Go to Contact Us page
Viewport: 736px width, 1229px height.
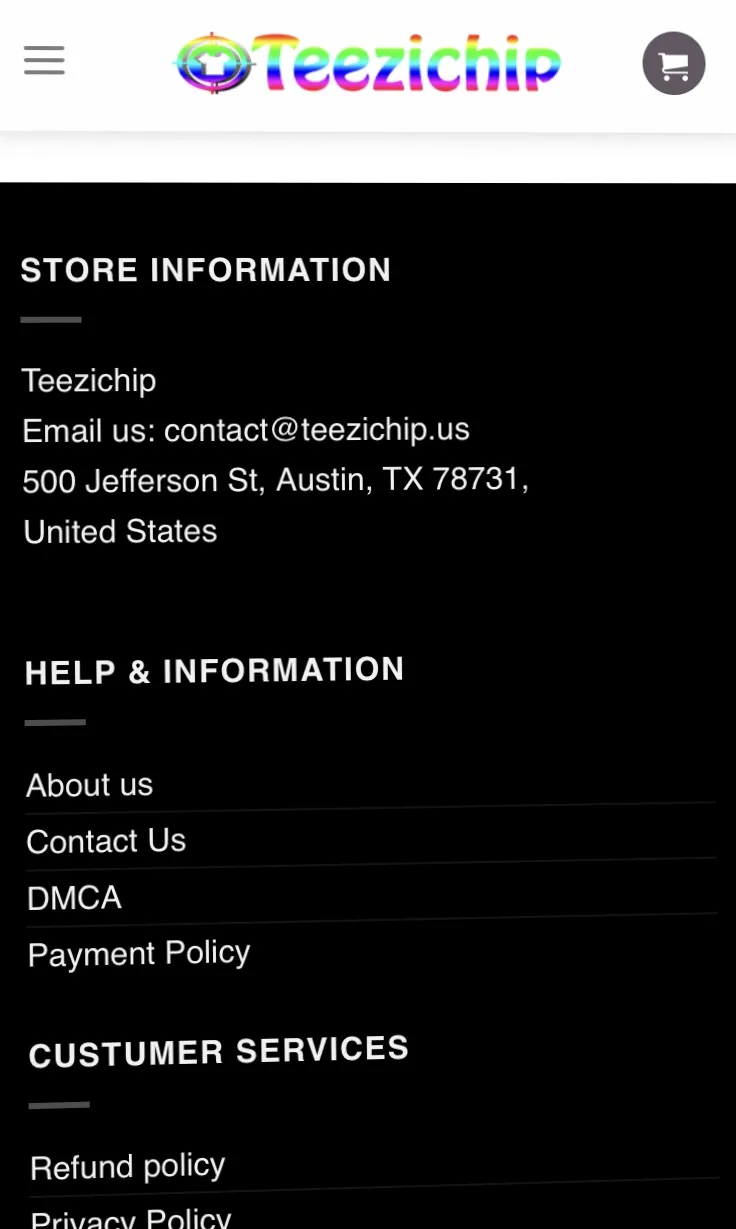(106, 841)
